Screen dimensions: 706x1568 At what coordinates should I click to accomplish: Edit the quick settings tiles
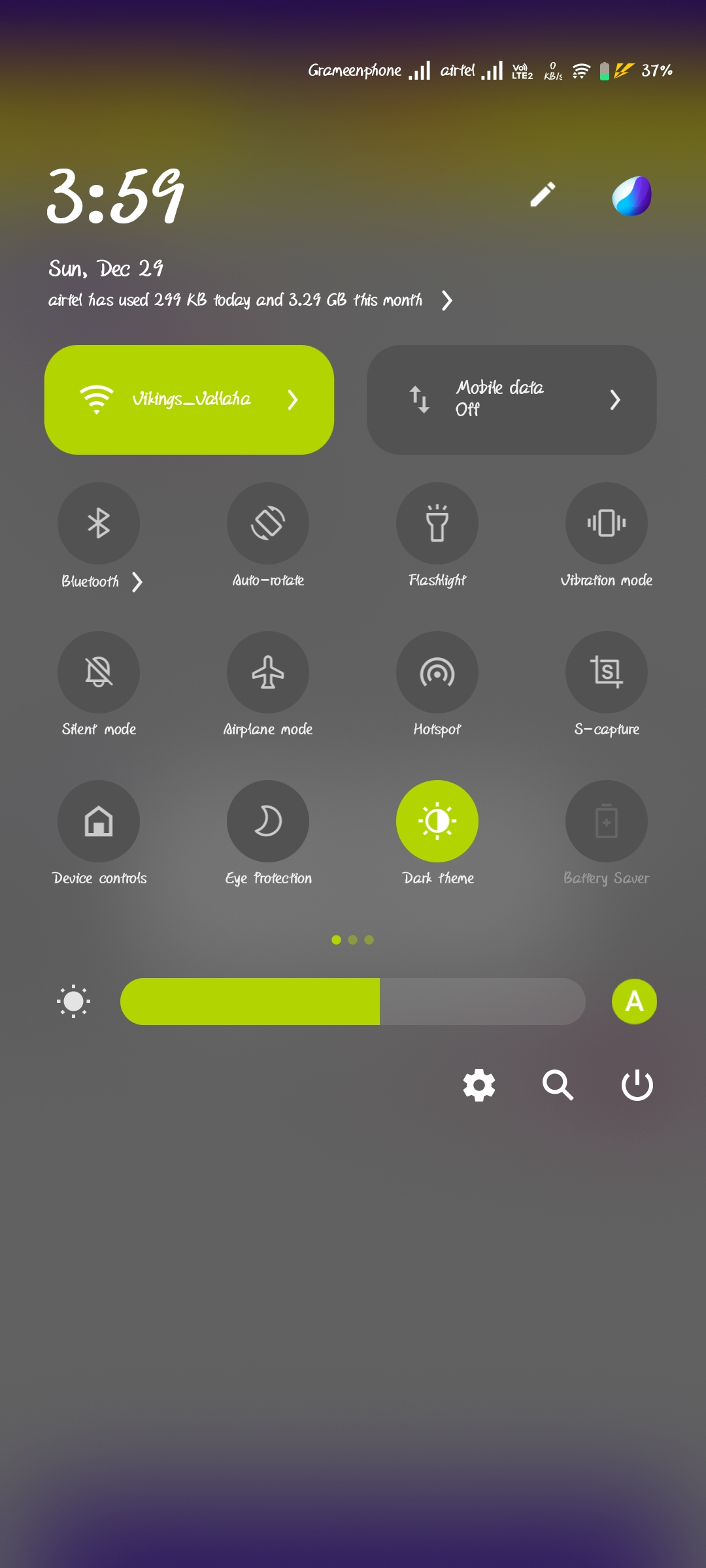543,194
